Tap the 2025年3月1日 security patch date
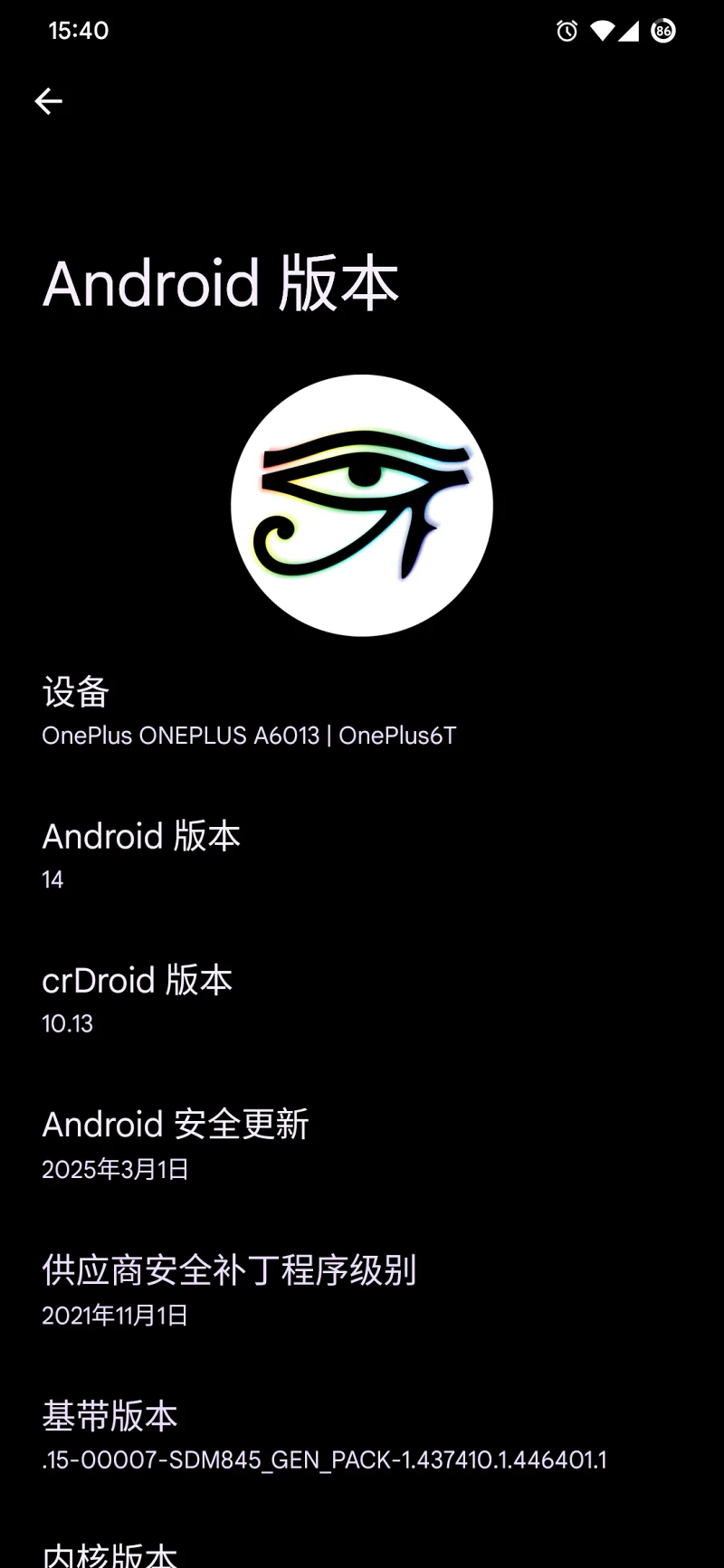The width and height of the screenshot is (724, 1568). tap(115, 1169)
